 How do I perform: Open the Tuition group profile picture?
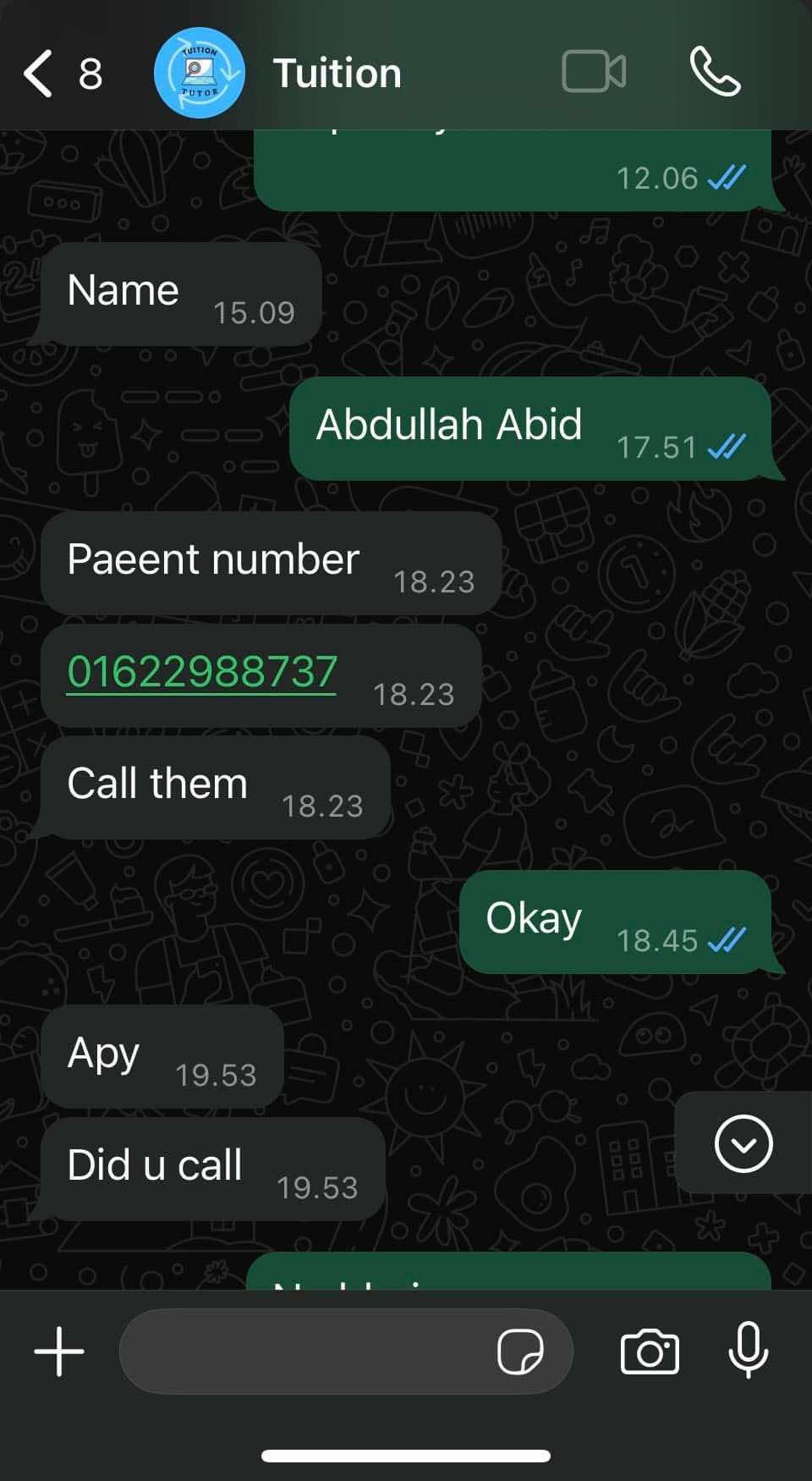pyautogui.click(x=200, y=73)
